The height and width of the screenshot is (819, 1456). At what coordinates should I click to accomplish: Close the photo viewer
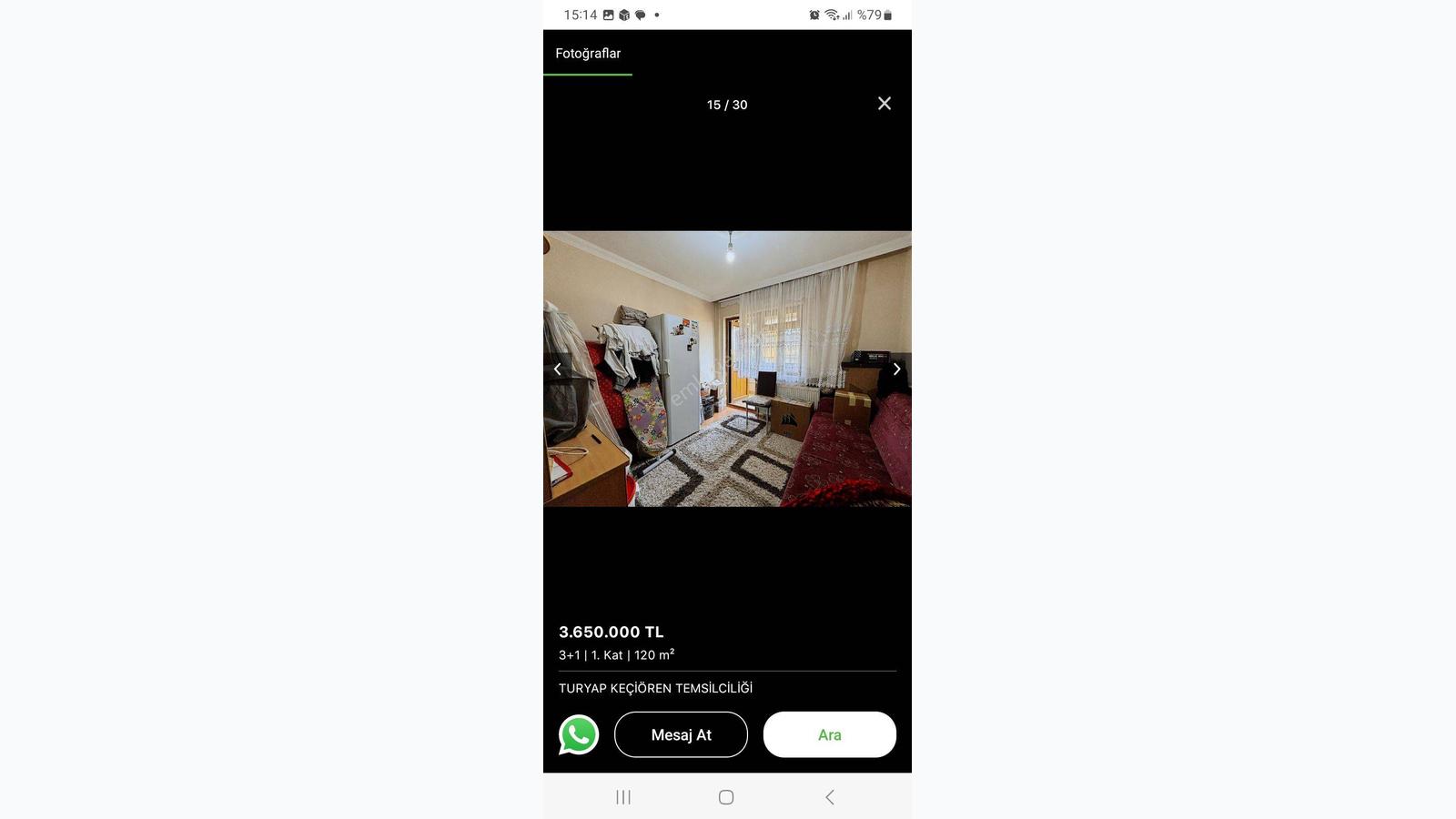(884, 104)
